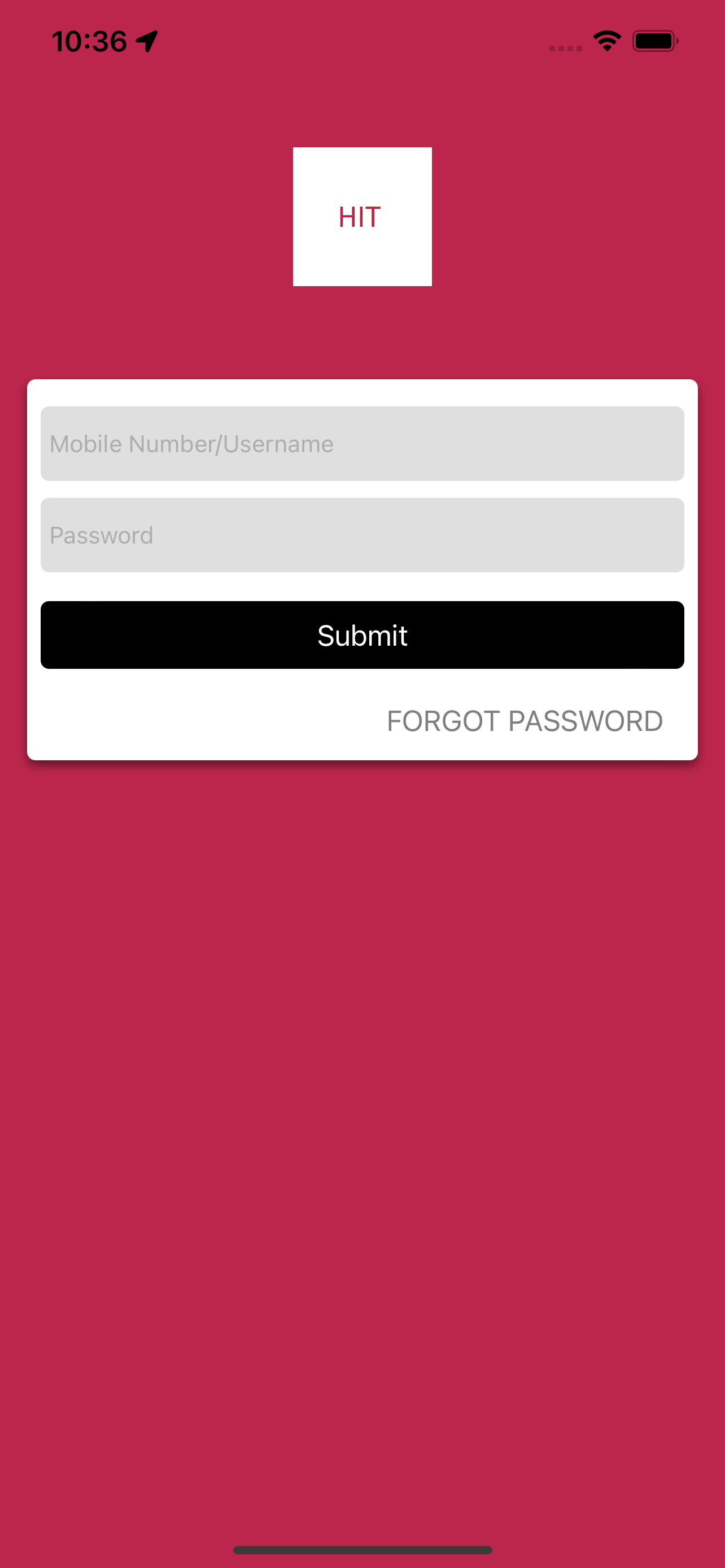725x1568 pixels.
Task: Open the FORGOT PASSWORD link
Action: (525, 721)
